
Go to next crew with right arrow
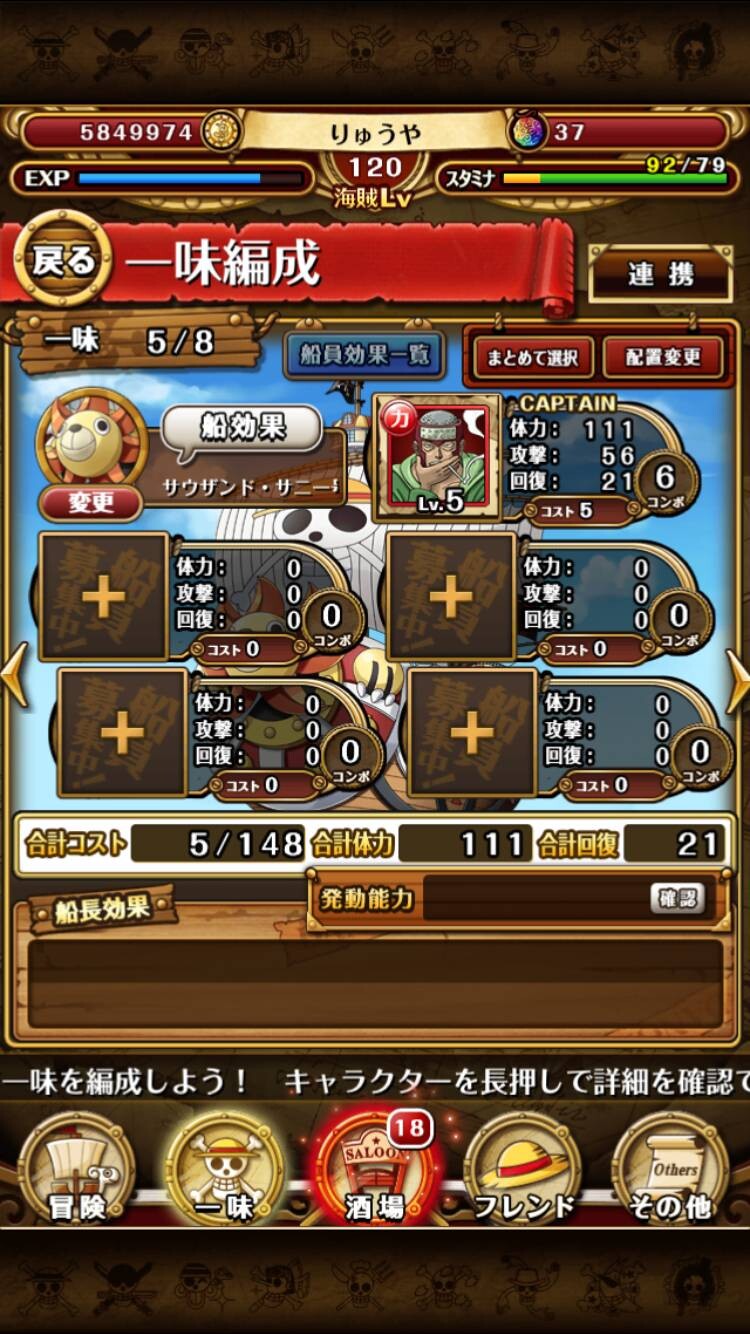[736, 681]
